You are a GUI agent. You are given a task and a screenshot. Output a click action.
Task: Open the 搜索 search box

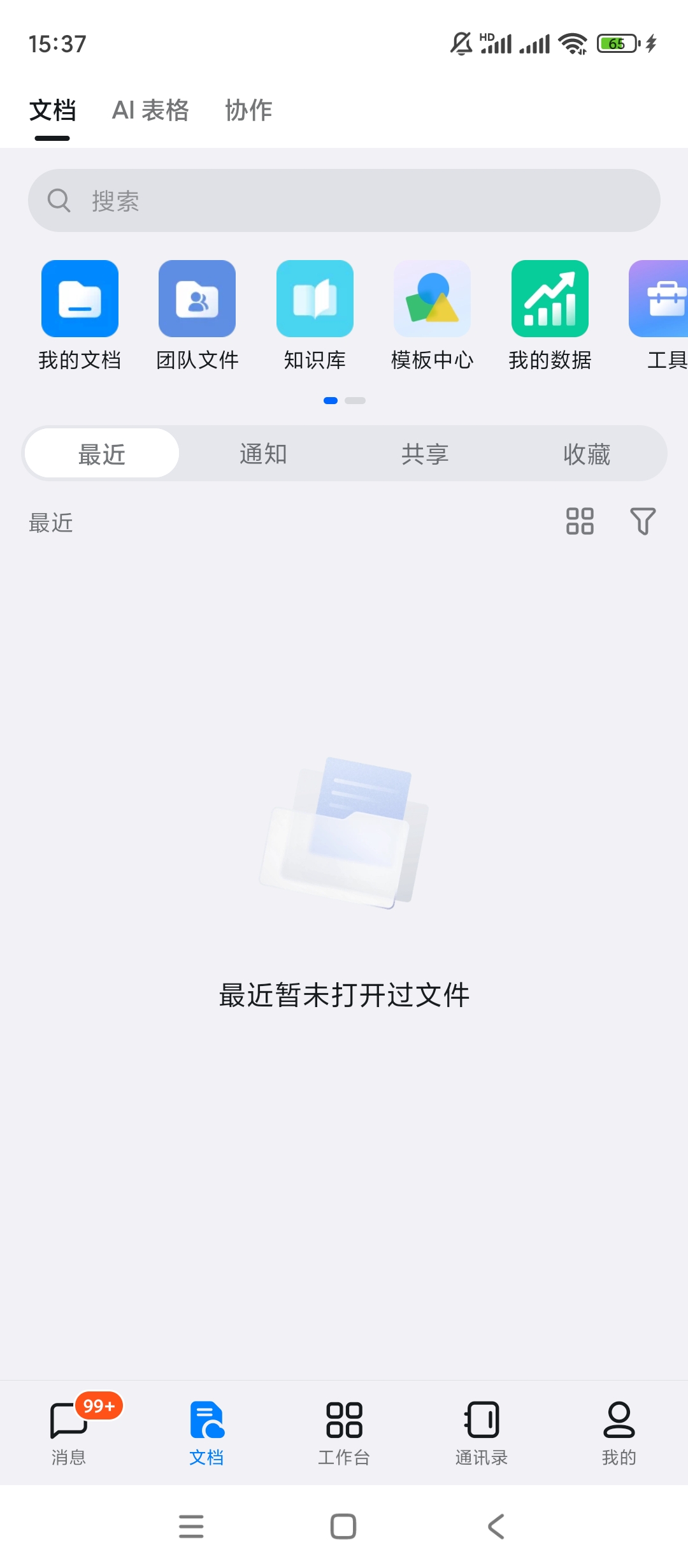[x=344, y=201]
